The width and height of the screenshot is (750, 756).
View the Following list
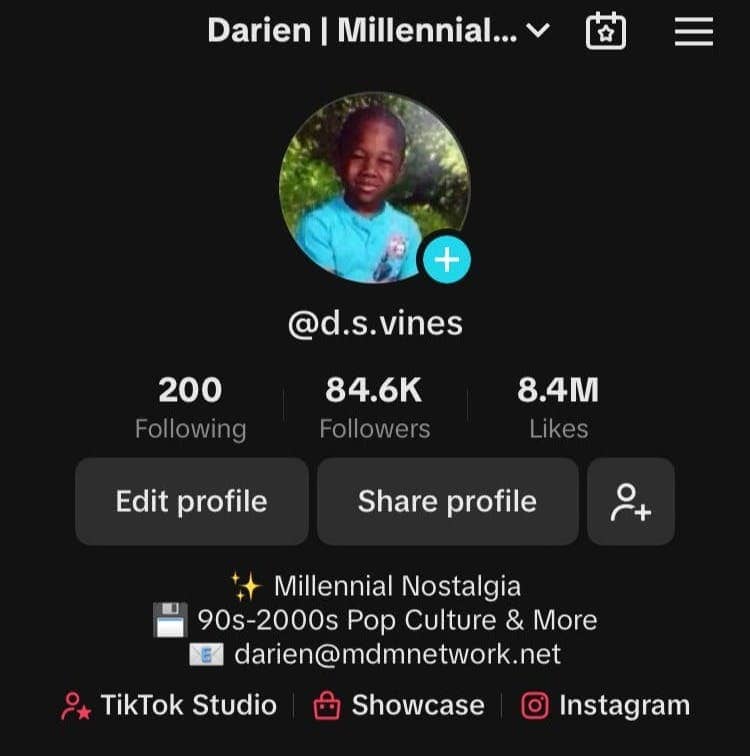coord(190,407)
